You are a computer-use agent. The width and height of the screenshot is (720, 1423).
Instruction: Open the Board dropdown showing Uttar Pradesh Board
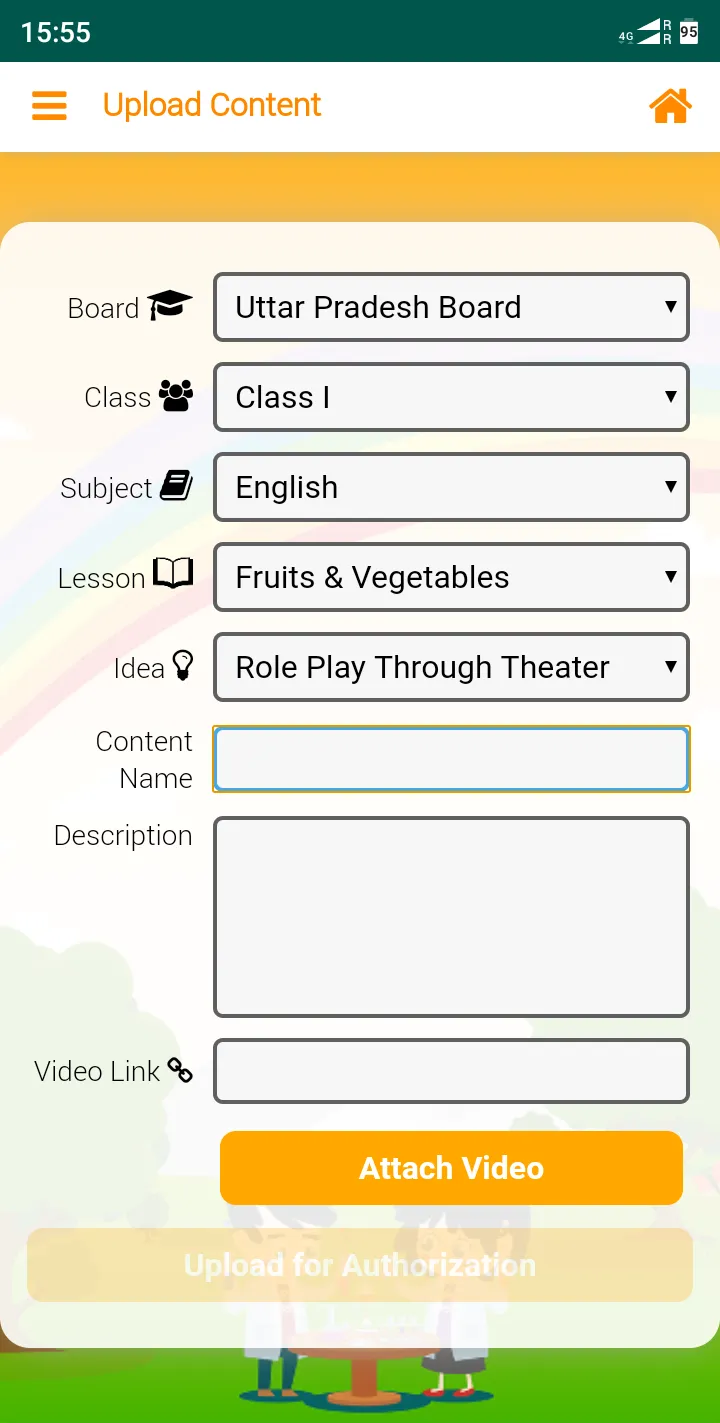[451, 307]
